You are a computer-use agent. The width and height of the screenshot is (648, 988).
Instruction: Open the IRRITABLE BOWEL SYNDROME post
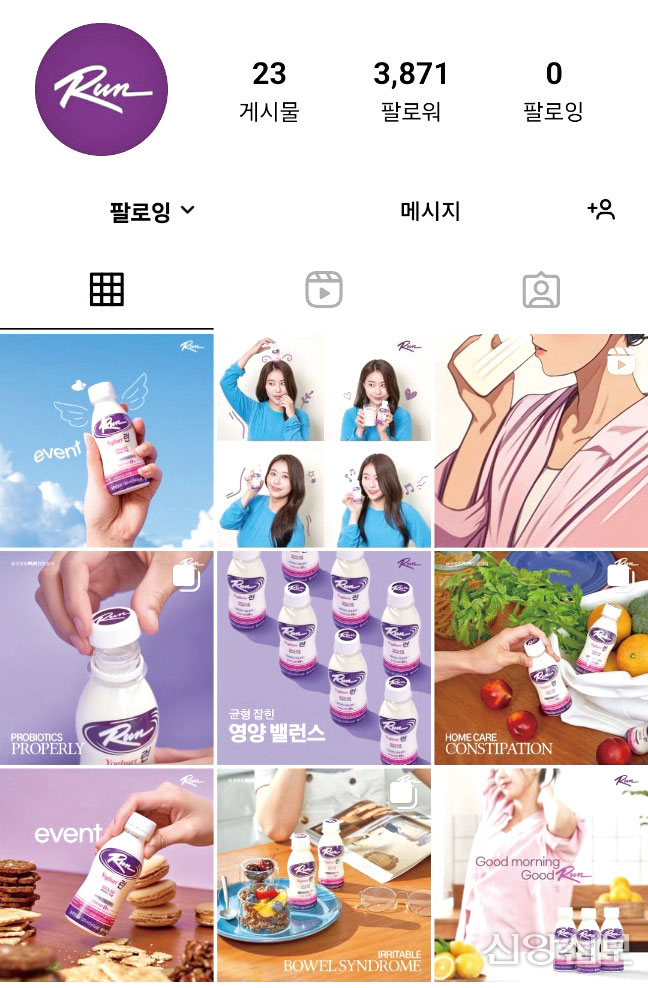[324, 874]
